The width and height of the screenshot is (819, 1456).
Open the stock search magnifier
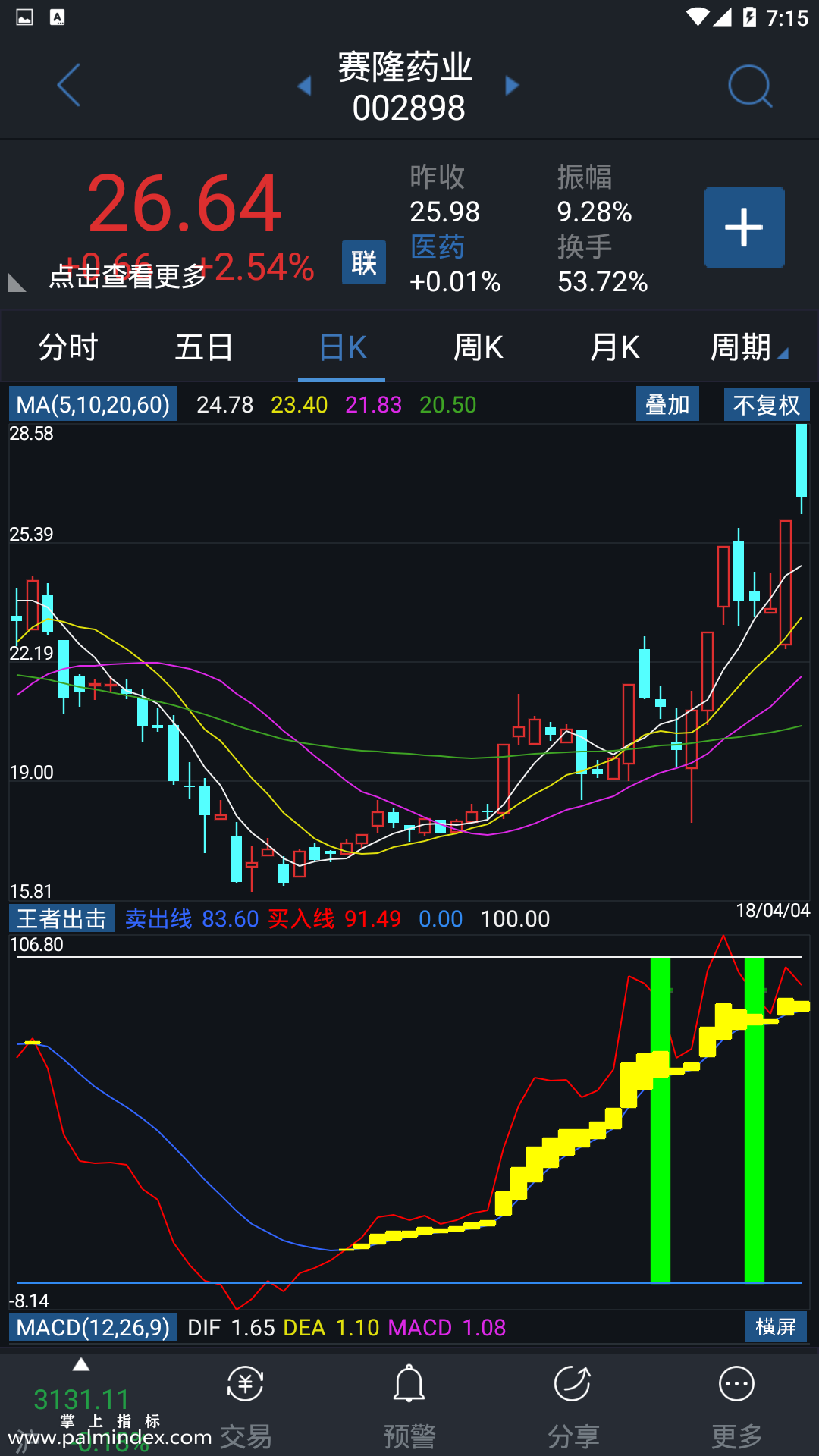click(749, 86)
